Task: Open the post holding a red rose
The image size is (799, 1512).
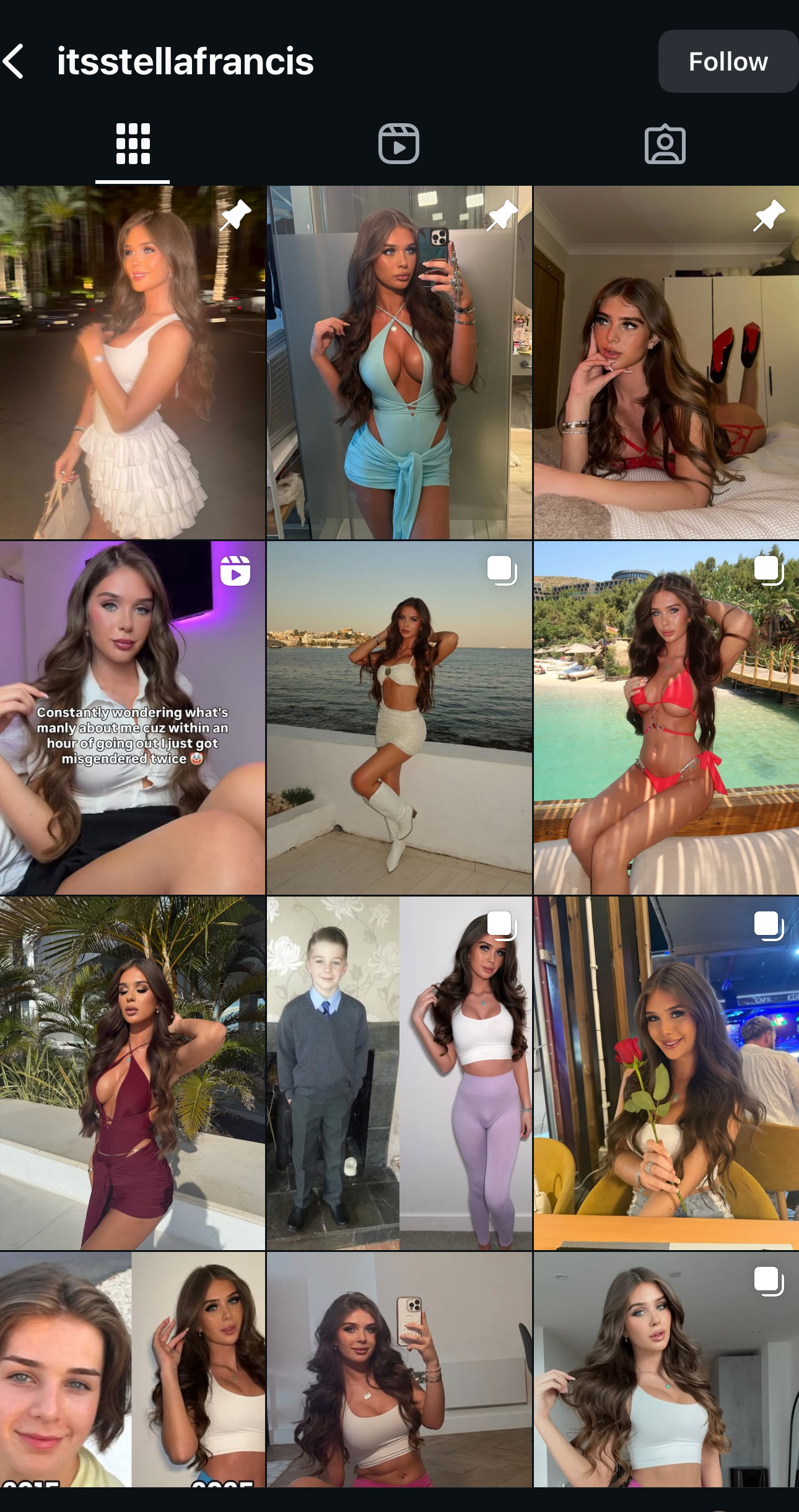Action: pos(666,1073)
